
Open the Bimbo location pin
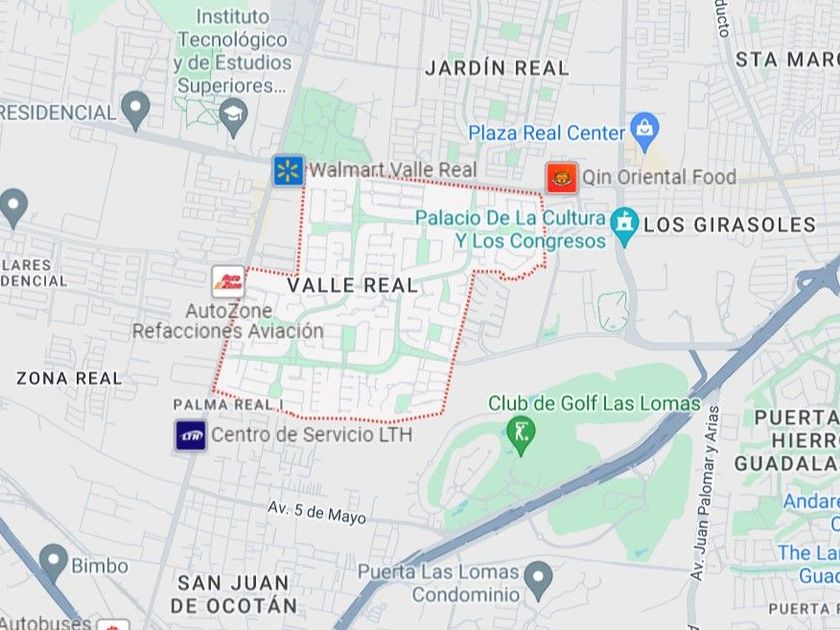(x=54, y=562)
